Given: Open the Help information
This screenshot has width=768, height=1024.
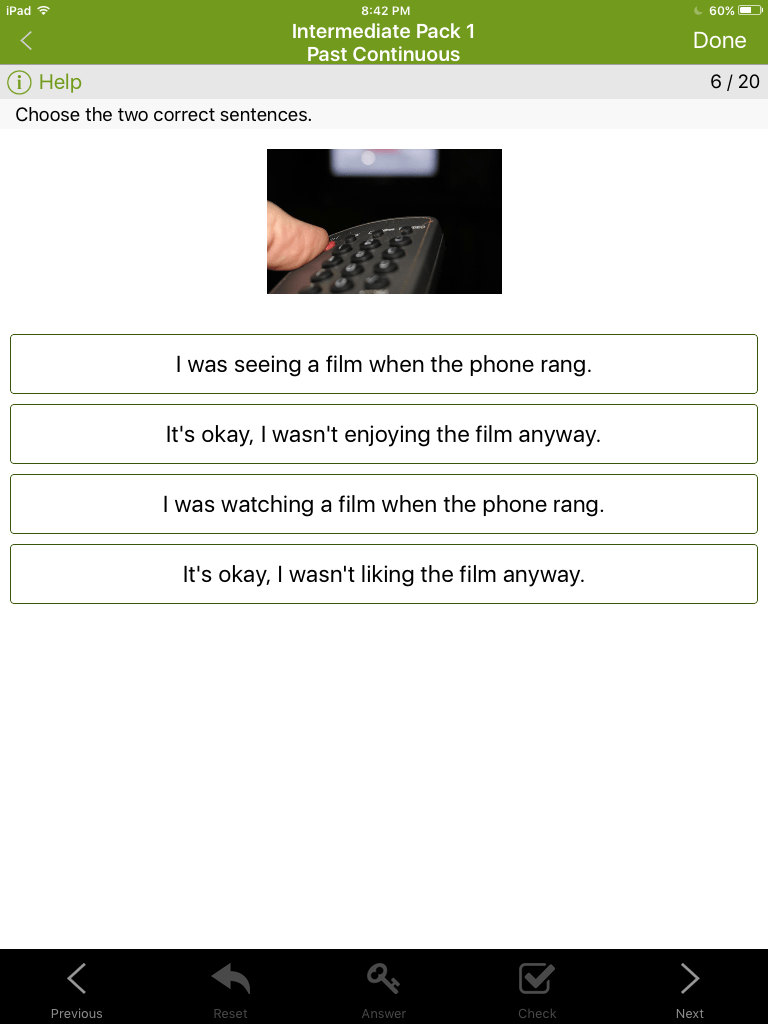Looking at the screenshot, I should tap(45, 82).
